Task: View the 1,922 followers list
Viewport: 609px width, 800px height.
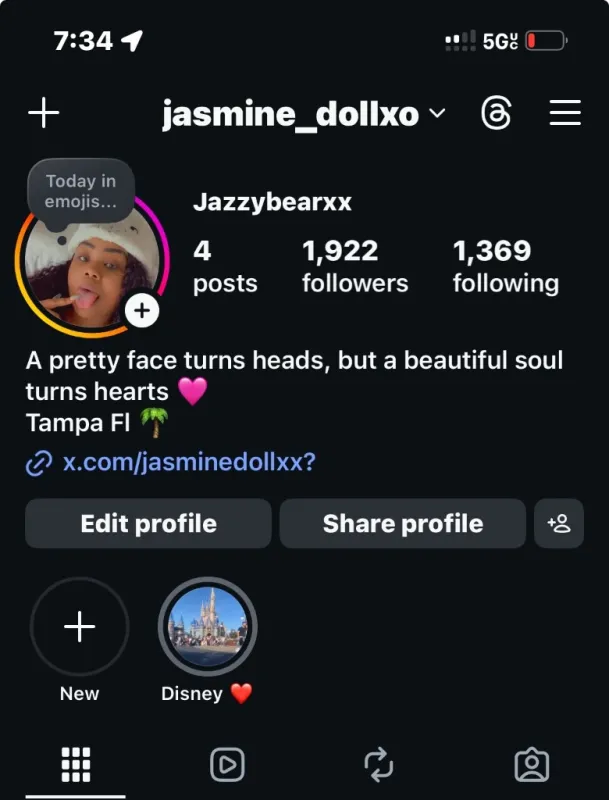Action: 355,266
